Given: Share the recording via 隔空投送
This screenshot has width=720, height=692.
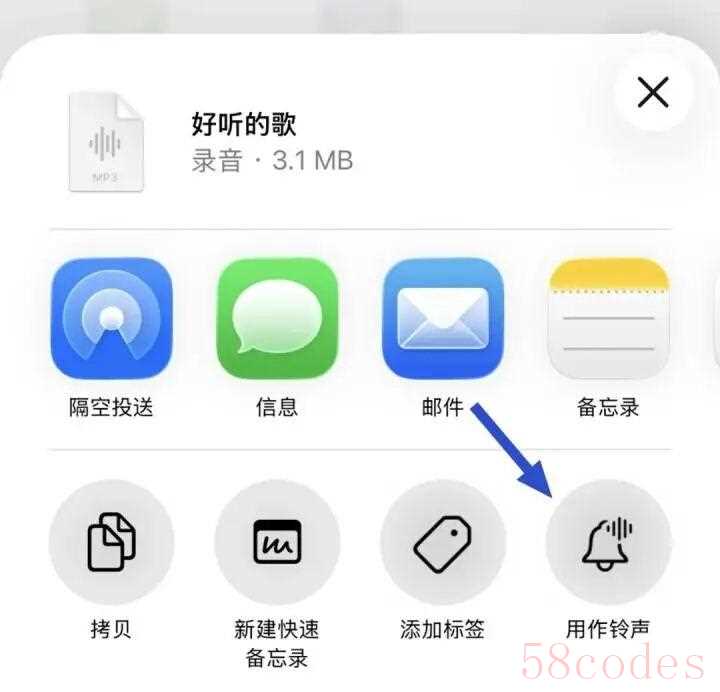Looking at the screenshot, I should [x=111, y=318].
